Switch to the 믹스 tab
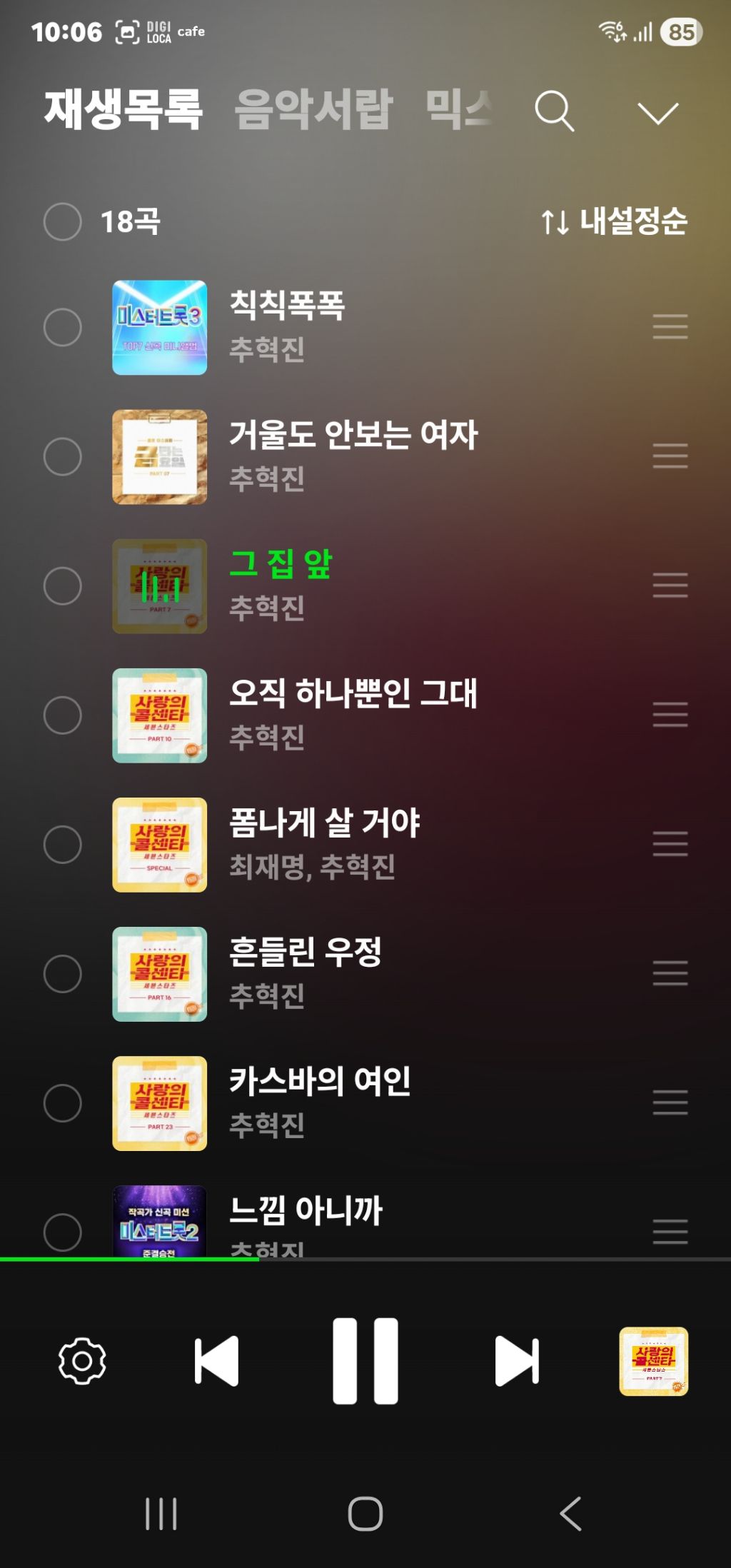Screen dimensions: 731x1568 [459, 110]
